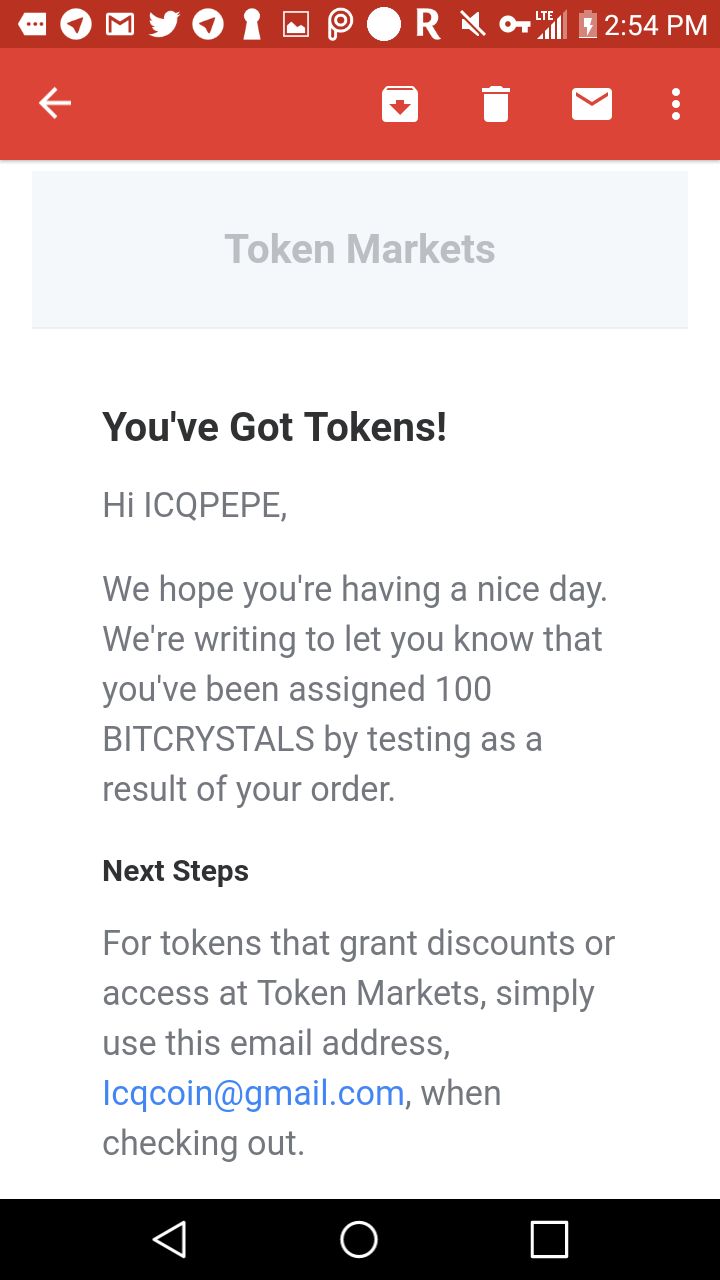Go back to the inbox

point(55,103)
